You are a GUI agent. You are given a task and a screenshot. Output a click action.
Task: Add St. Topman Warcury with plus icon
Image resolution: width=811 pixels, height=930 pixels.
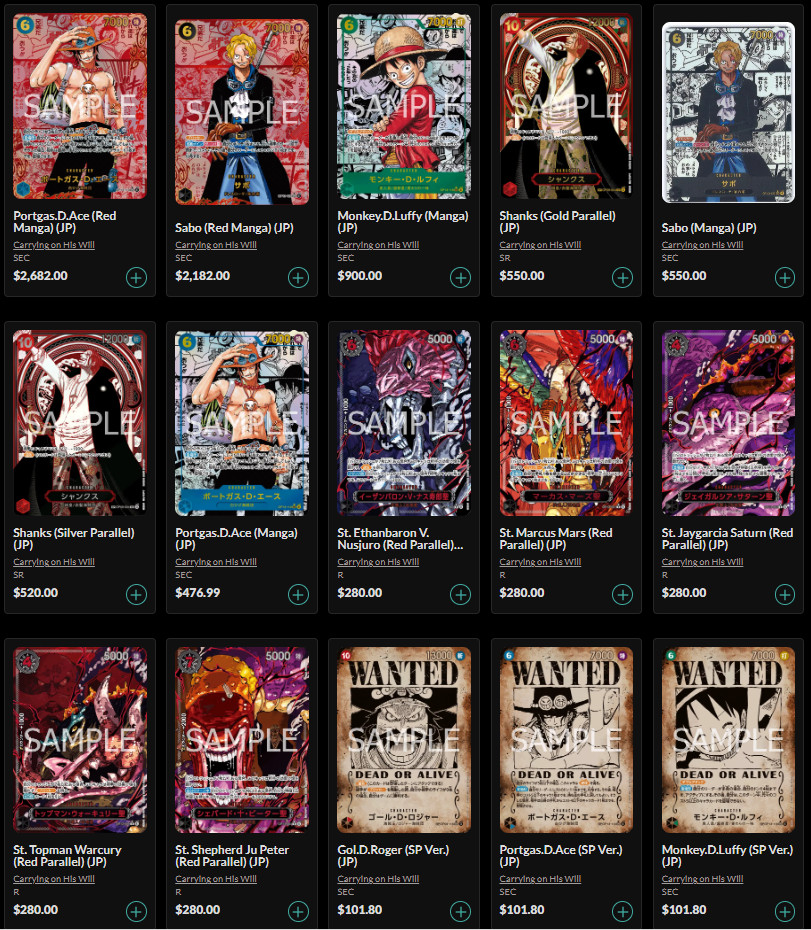click(137, 911)
